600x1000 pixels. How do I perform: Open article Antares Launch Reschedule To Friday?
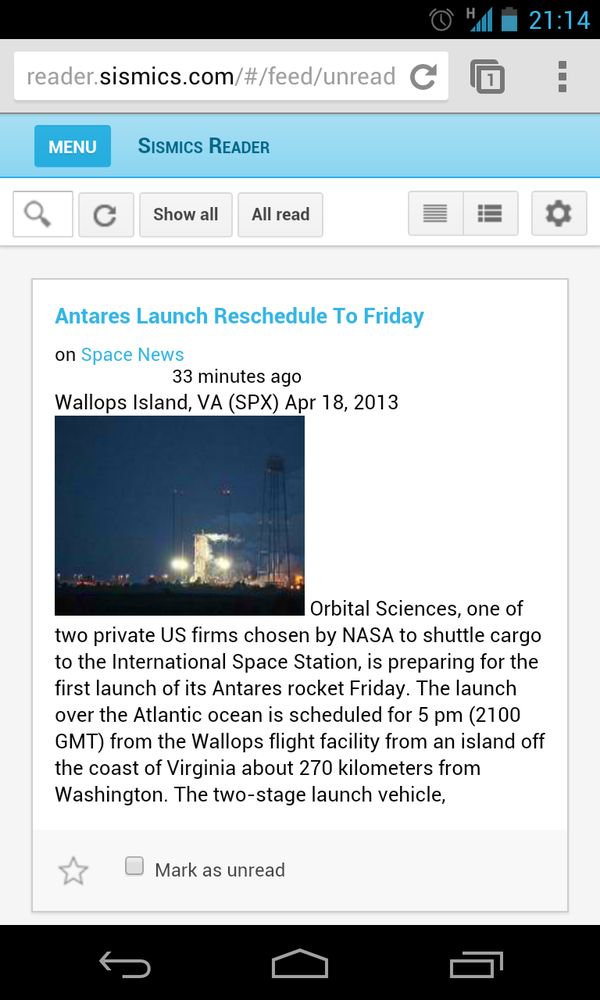point(239,316)
